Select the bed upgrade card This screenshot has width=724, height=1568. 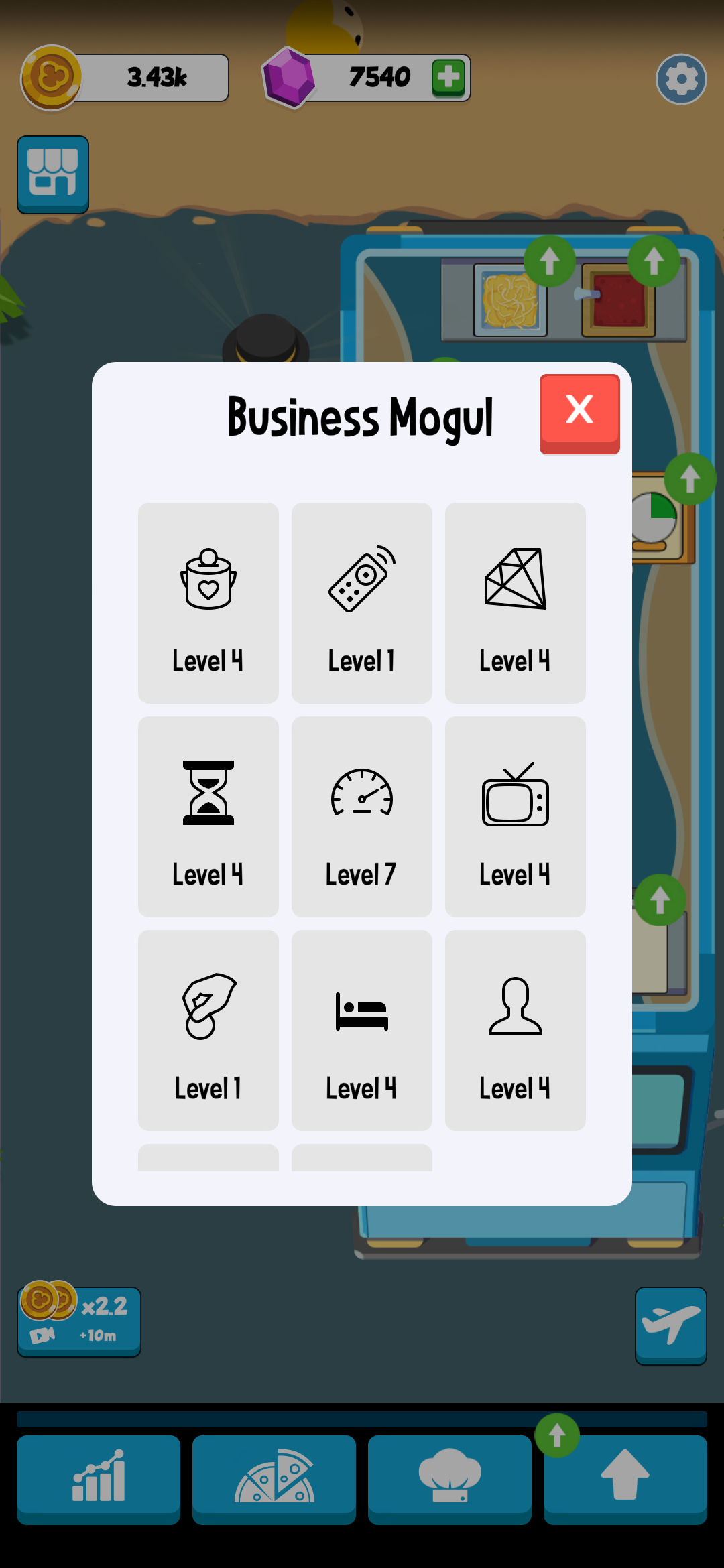click(x=361, y=1029)
